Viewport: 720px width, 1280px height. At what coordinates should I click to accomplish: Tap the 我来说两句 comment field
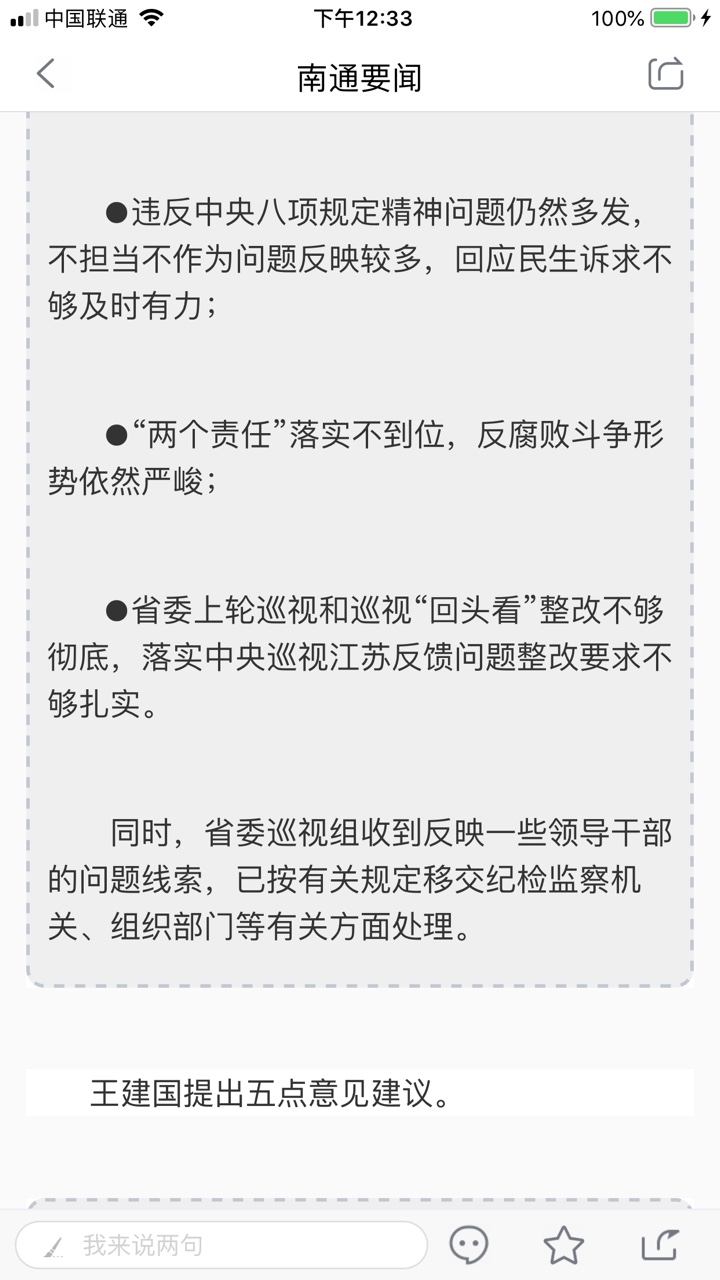[222, 1245]
